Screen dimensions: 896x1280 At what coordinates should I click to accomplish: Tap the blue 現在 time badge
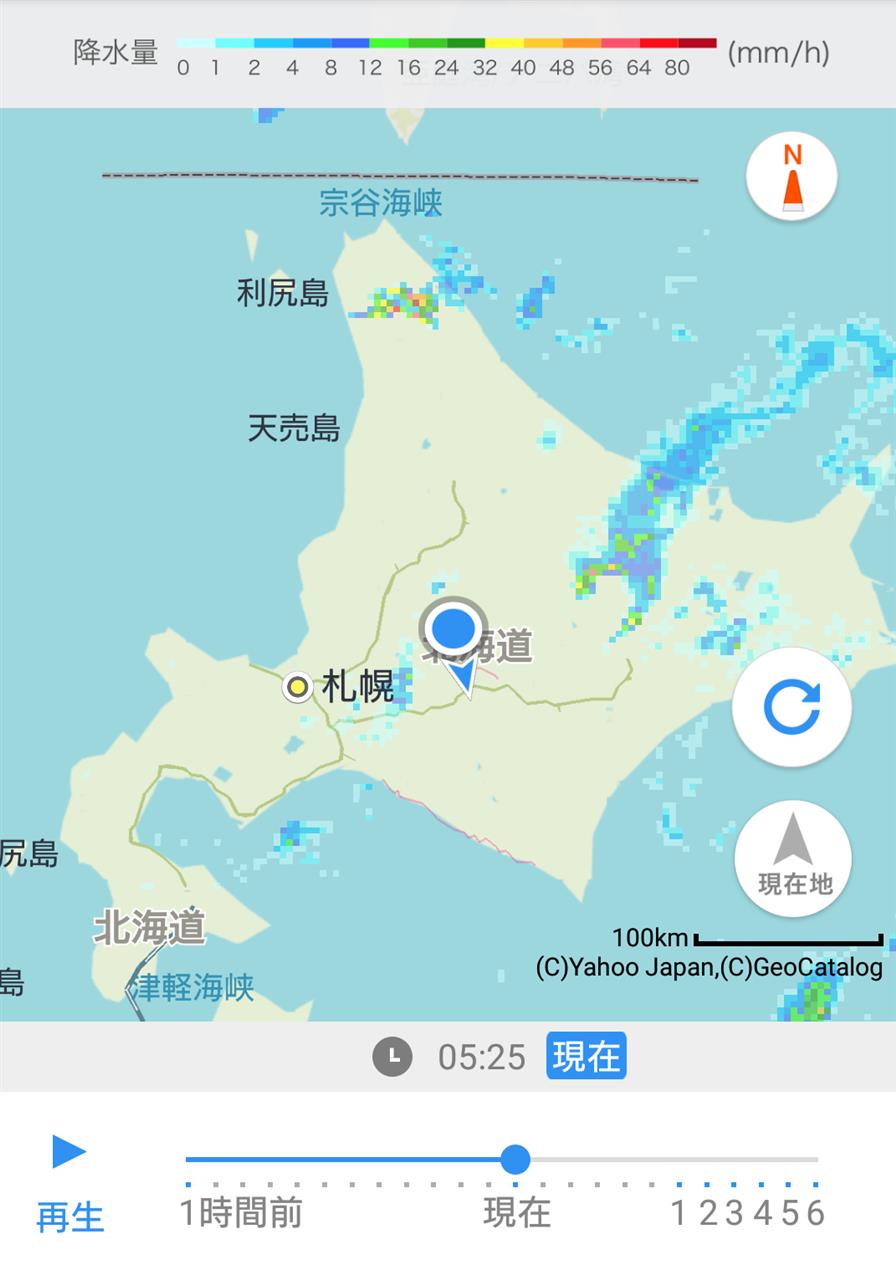(x=586, y=1056)
